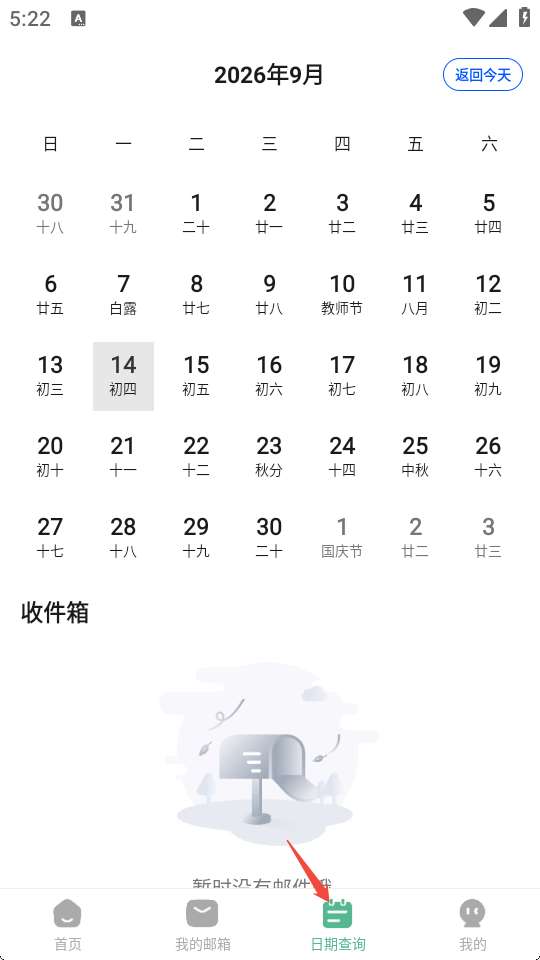The height and width of the screenshot is (960, 540).
Task: Select September 23 秋分
Action: point(269,457)
